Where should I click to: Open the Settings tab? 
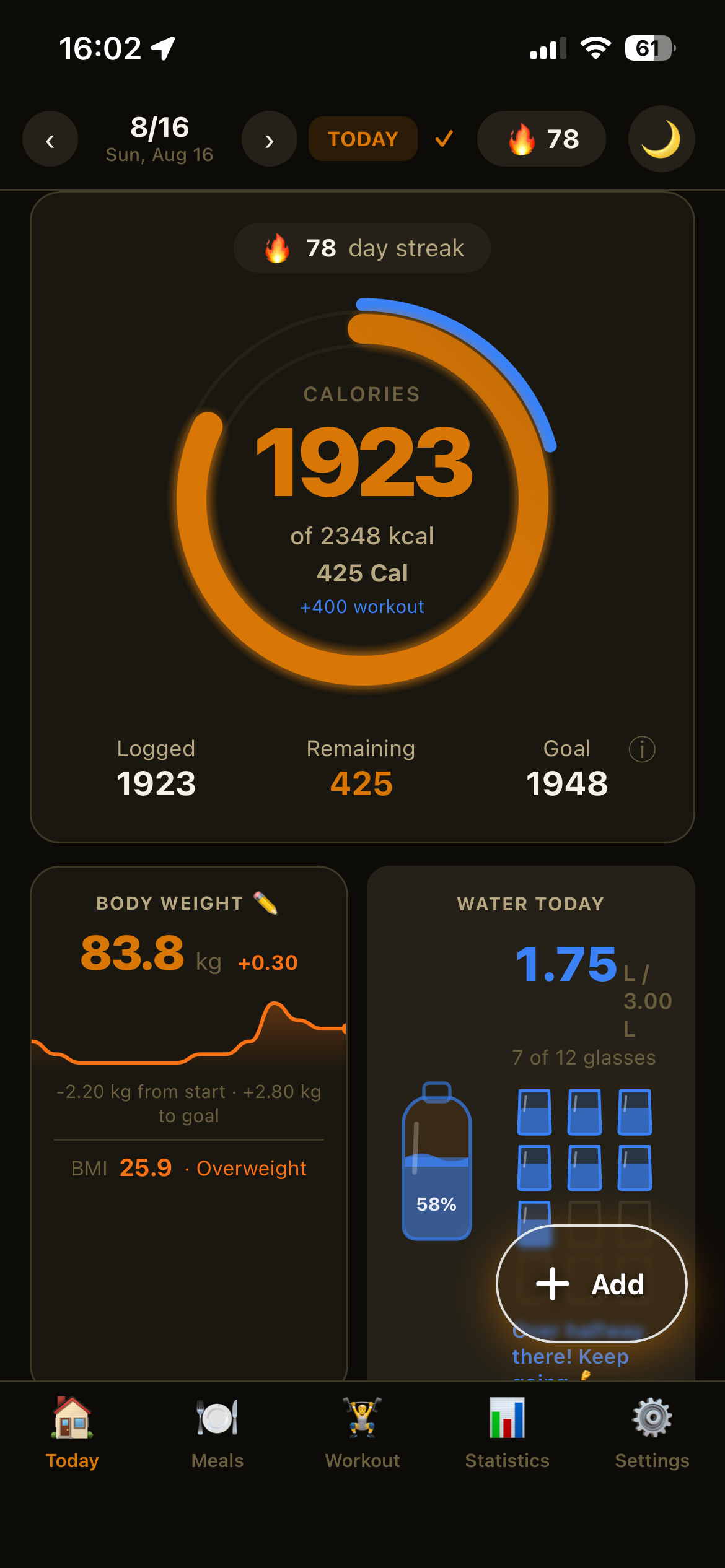click(x=652, y=1433)
